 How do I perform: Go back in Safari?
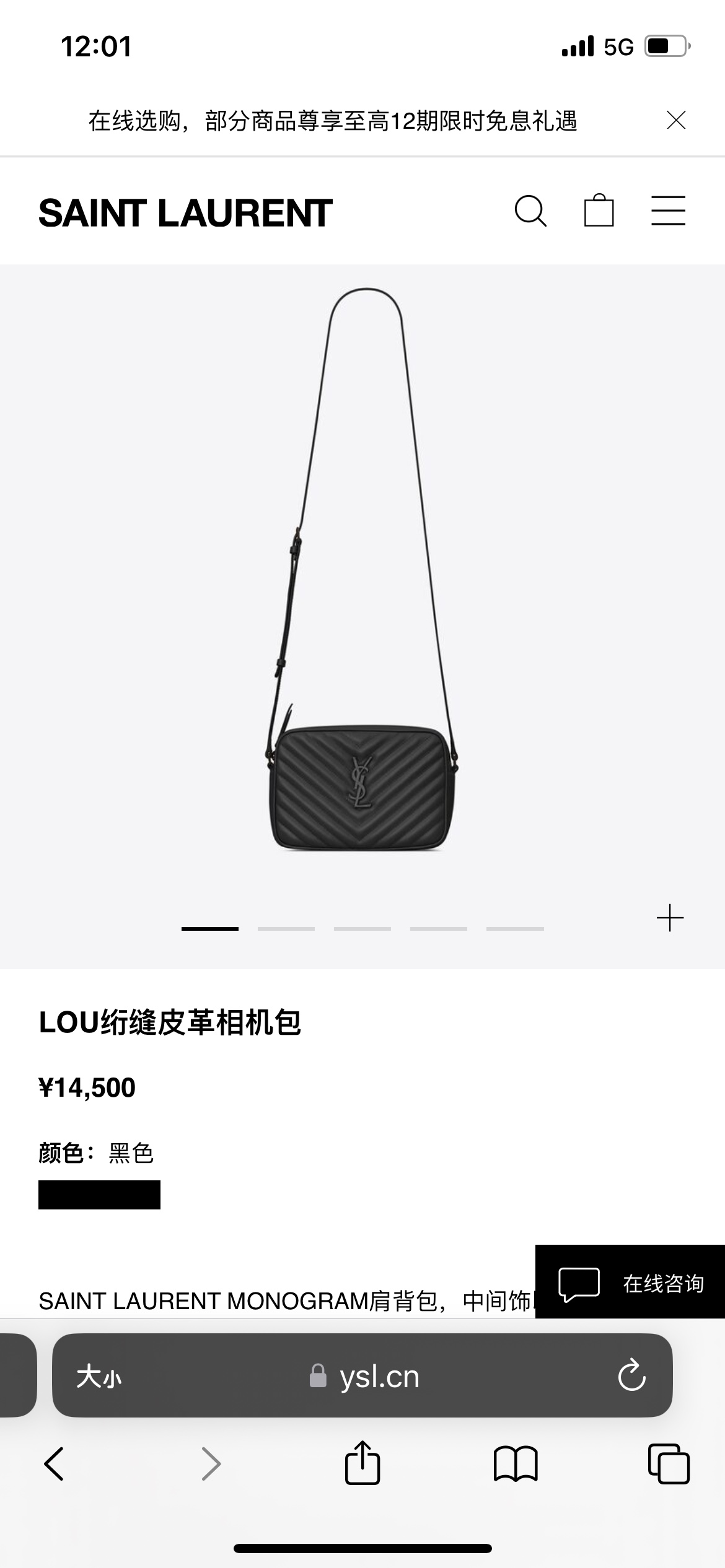55,1464
